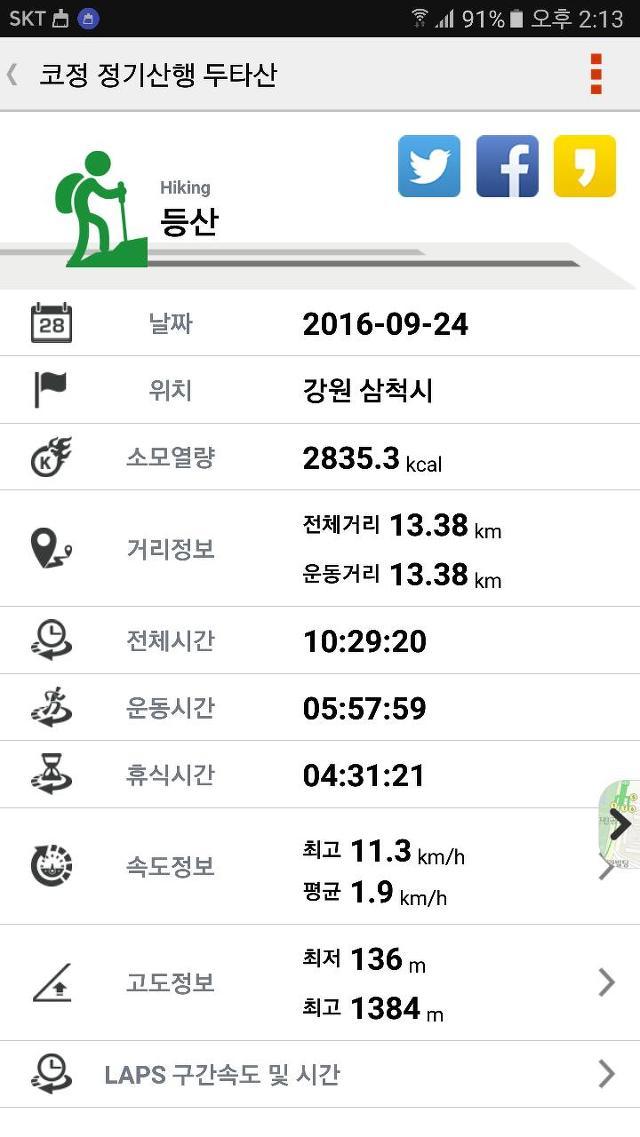This screenshot has width=640, height=1137.
Task: Open the orange overflow menu
Action: coord(596,74)
